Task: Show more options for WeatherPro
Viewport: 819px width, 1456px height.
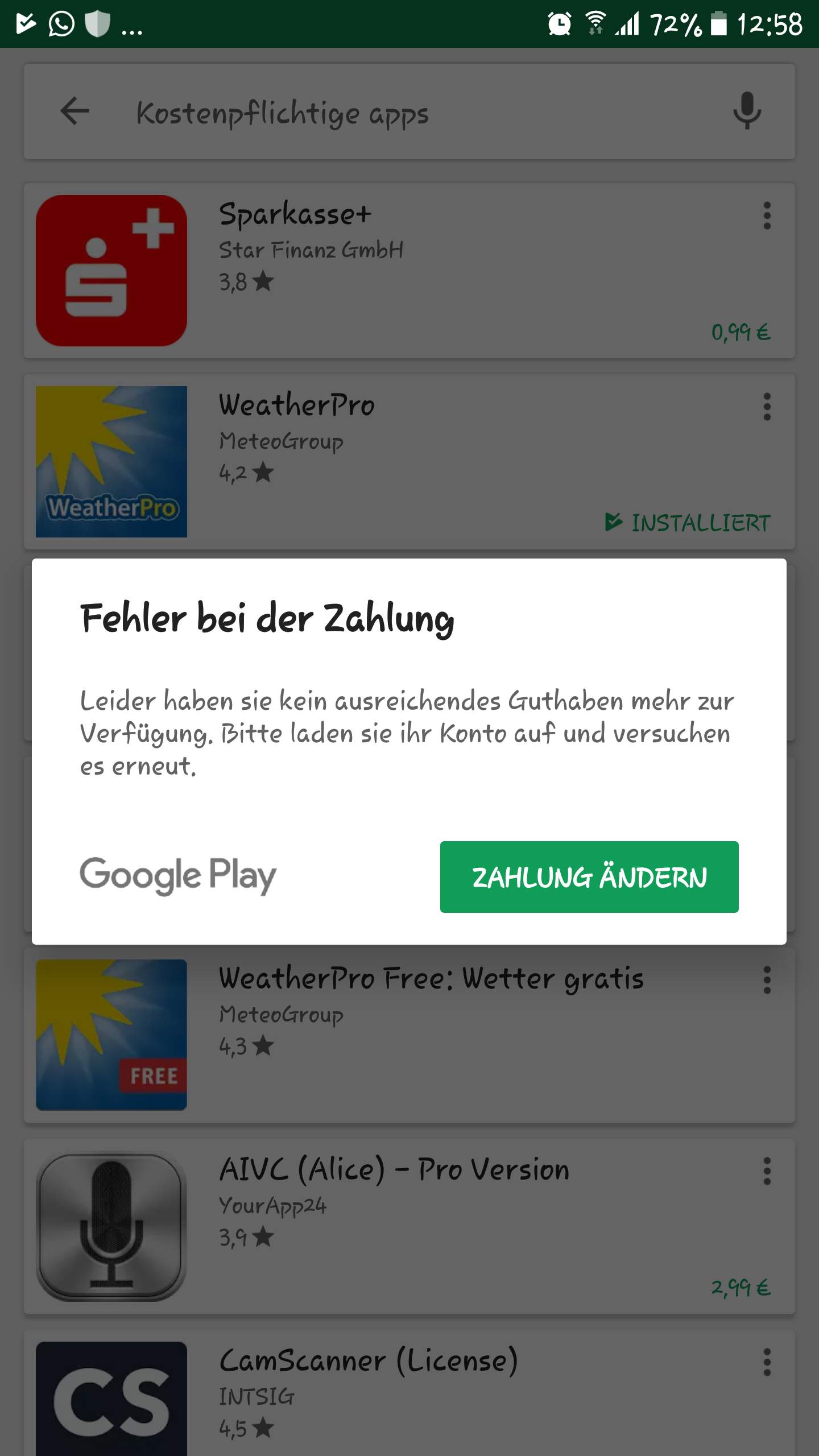Action: 767,407
